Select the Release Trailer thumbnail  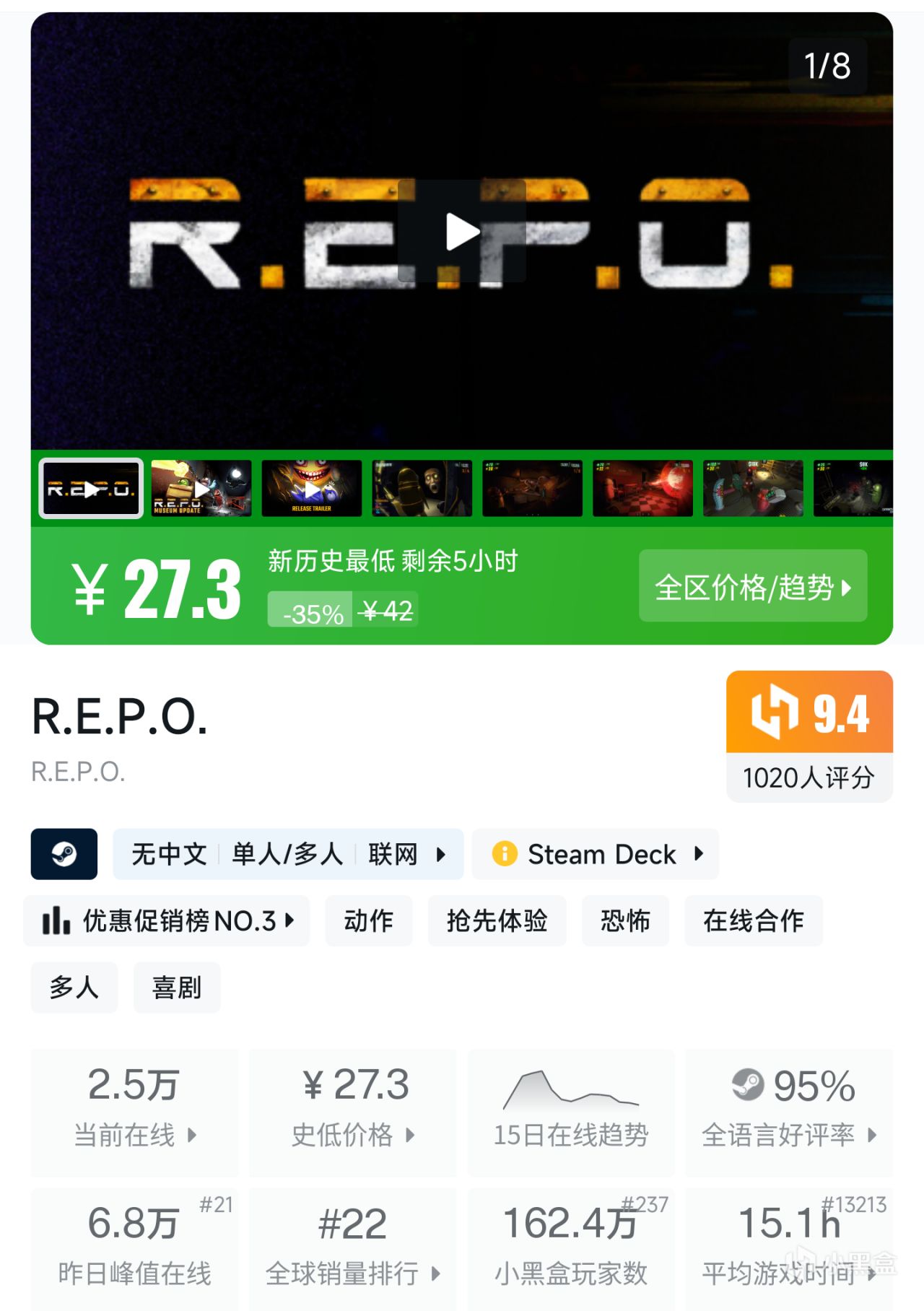pyautogui.click(x=311, y=488)
